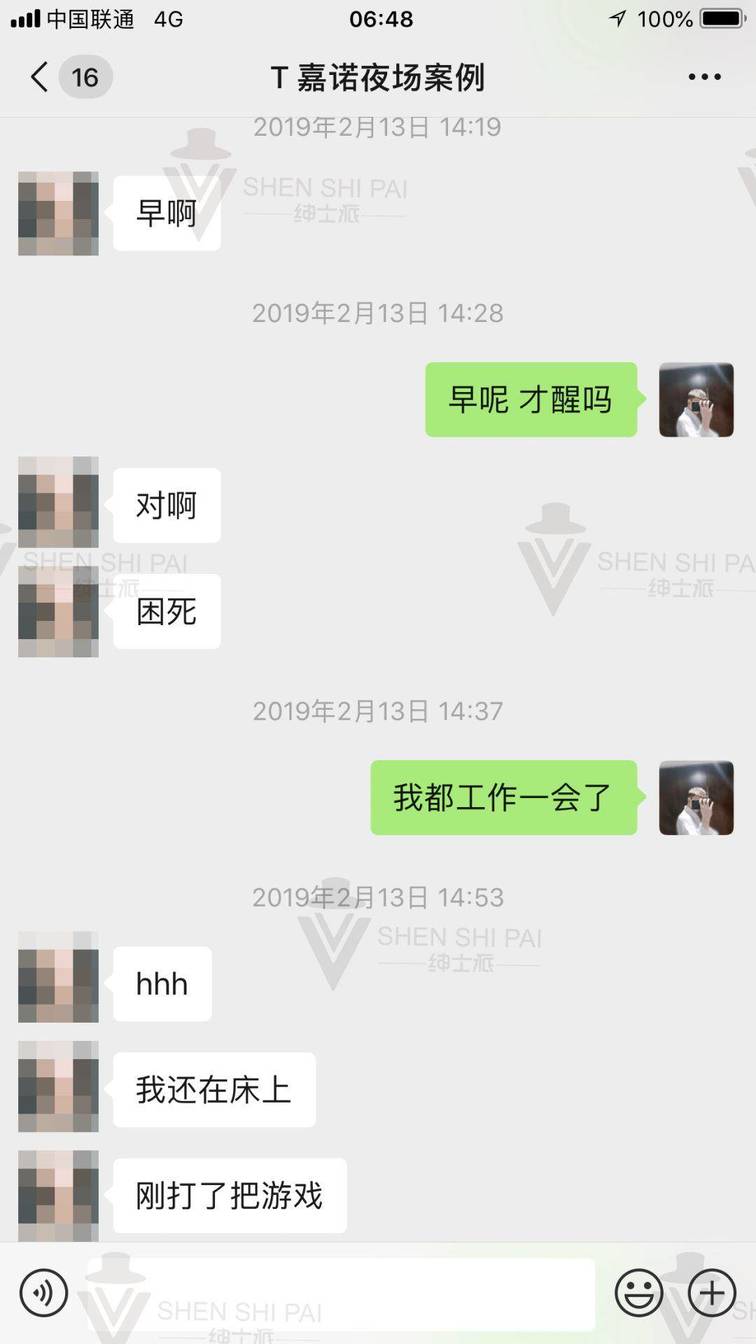Tap the green bubble '早呢 才醒吗'

[531, 399]
